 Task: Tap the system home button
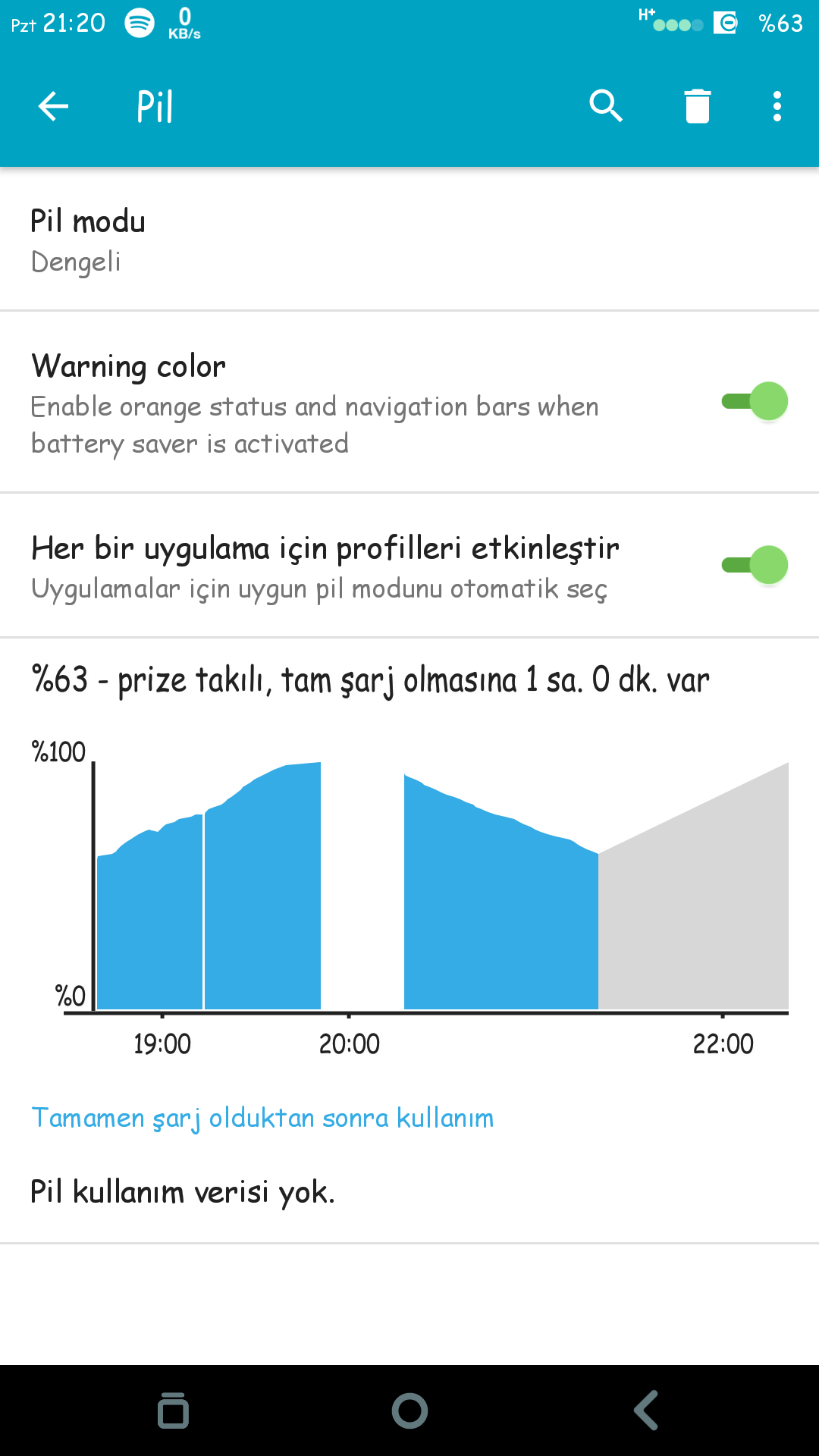pyautogui.click(x=409, y=1410)
